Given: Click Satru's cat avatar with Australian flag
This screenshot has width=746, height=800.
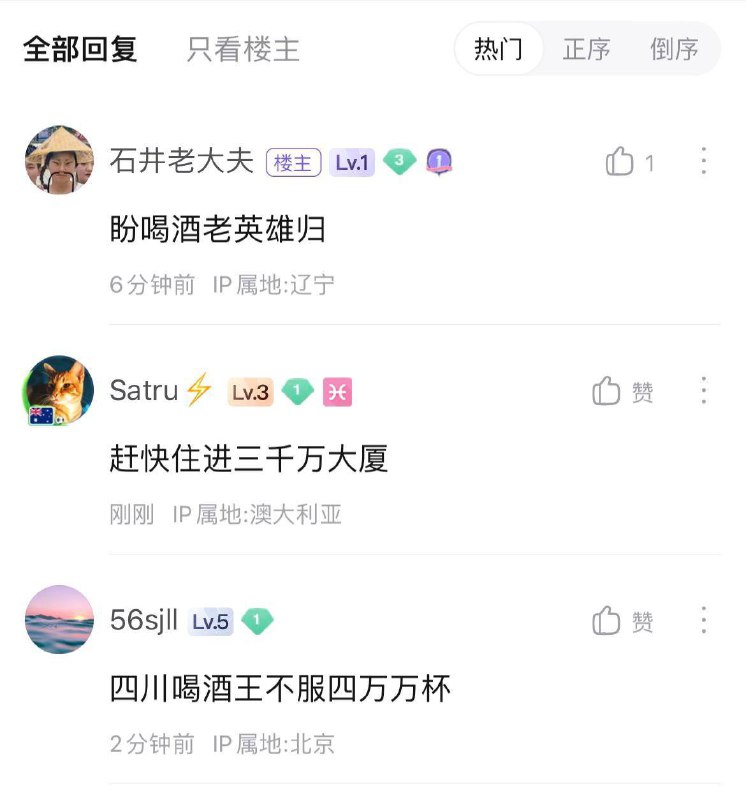Looking at the screenshot, I should click(58, 390).
